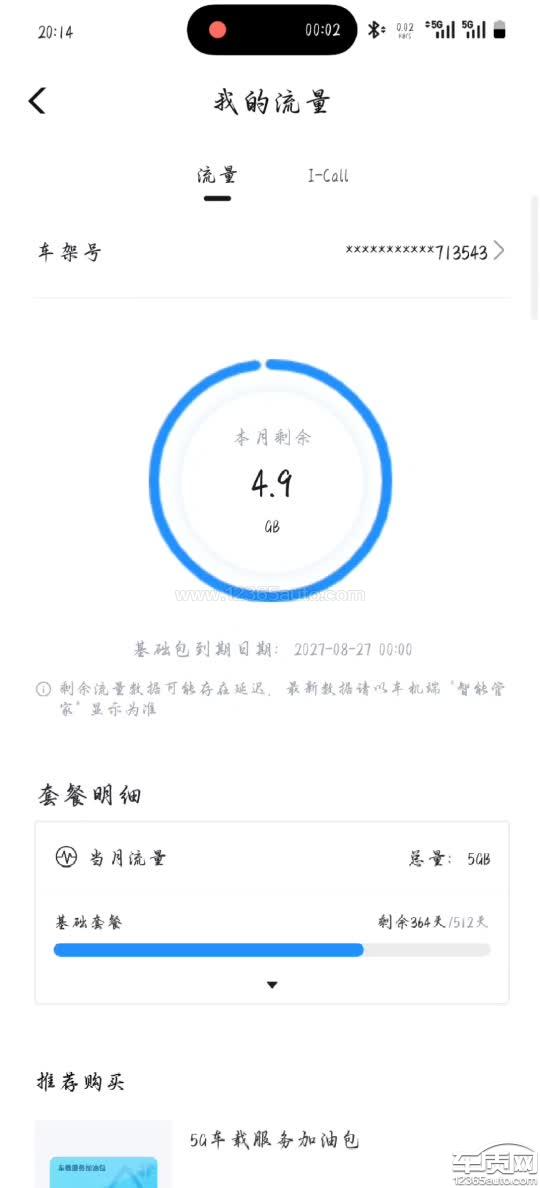The image size is (540, 1188).
Task: Select the 流量 tab
Action: click(x=217, y=176)
